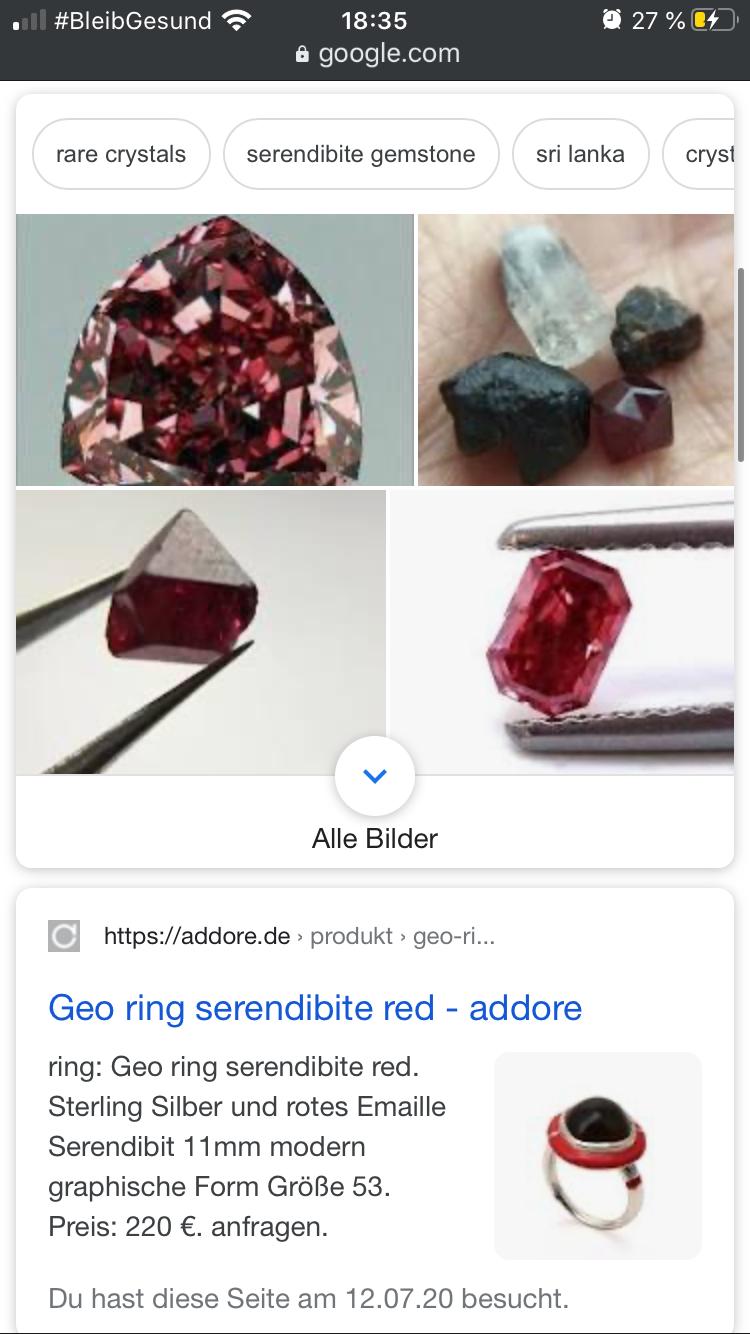
Task: Open the red cut gem in tweezers image
Action: (563, 630)
